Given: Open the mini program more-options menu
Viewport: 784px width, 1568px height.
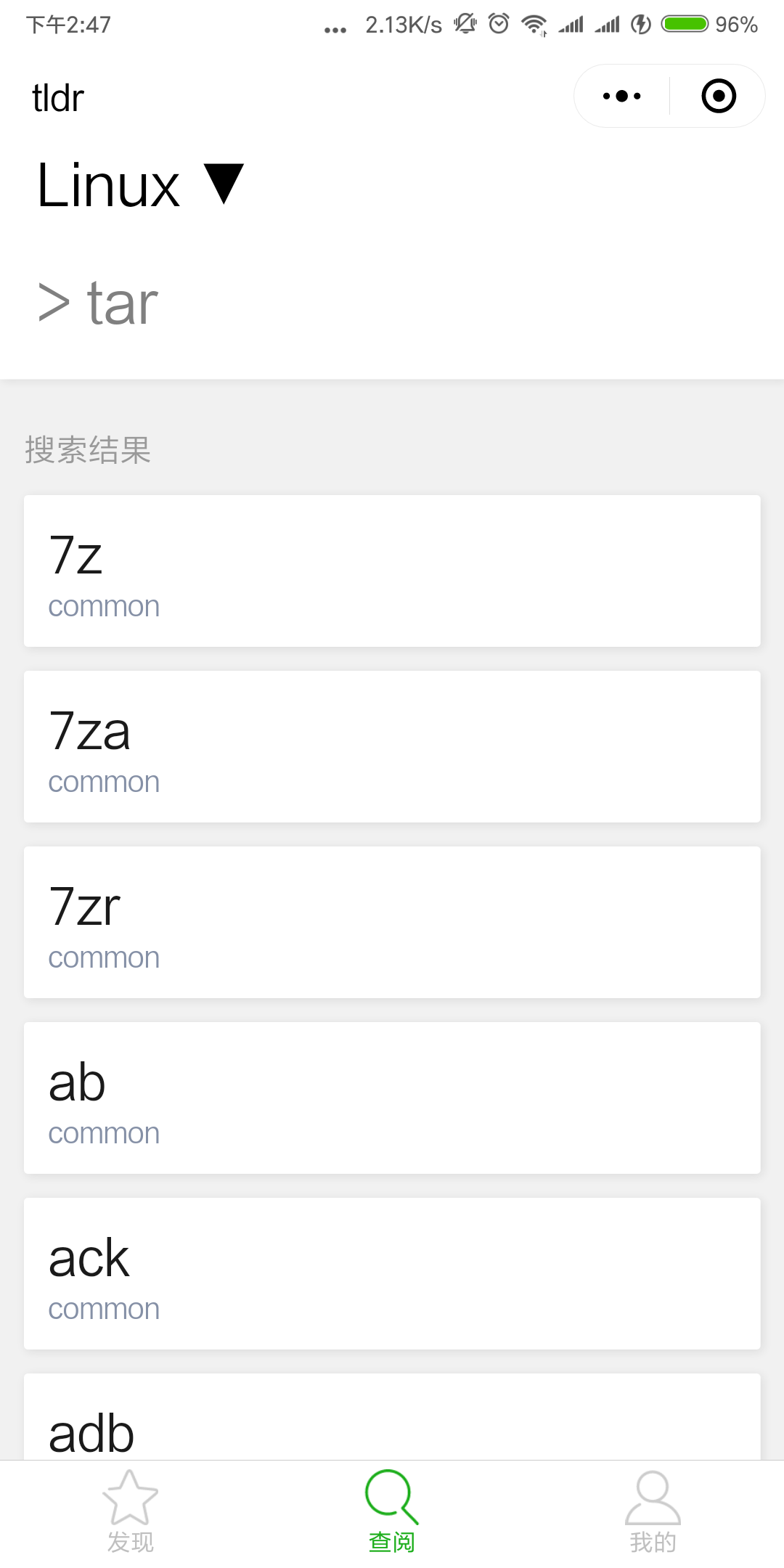Looking at the screenshot, I should tap(622, 96).
